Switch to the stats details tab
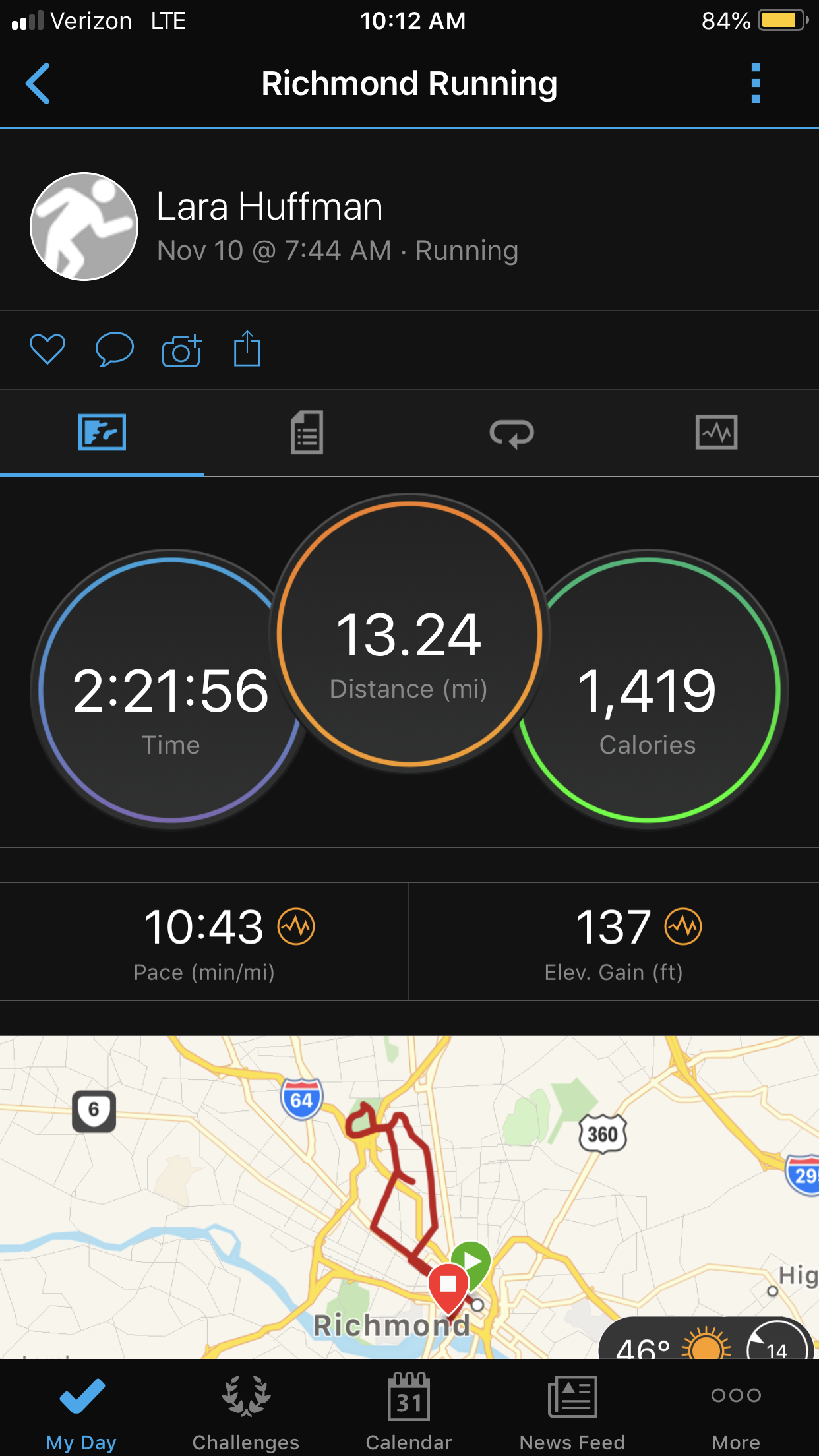 pos(307,433)
